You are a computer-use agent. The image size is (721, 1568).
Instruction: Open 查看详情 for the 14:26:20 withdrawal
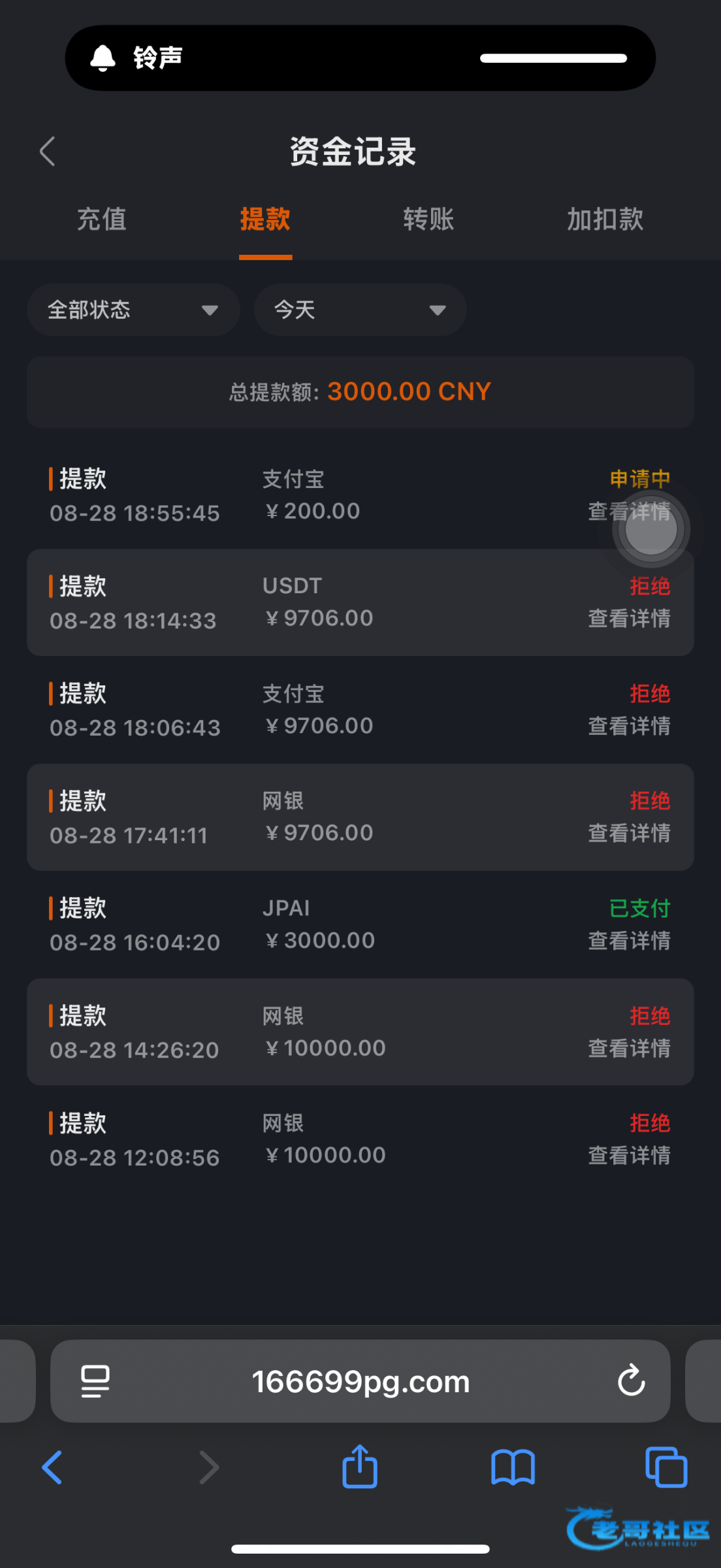(x=629, y=1048)
